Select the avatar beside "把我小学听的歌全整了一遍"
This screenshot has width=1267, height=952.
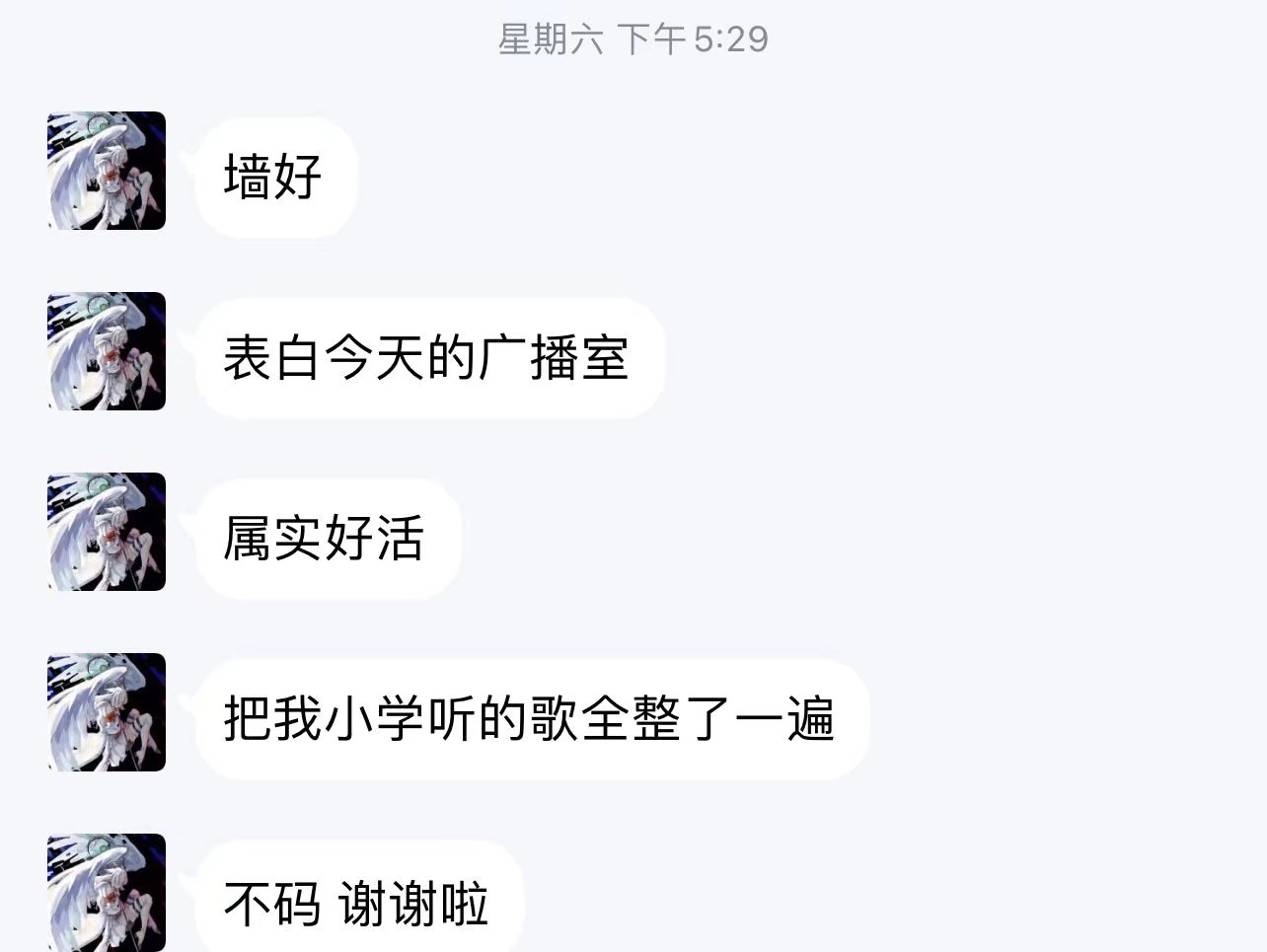[107, 712]
